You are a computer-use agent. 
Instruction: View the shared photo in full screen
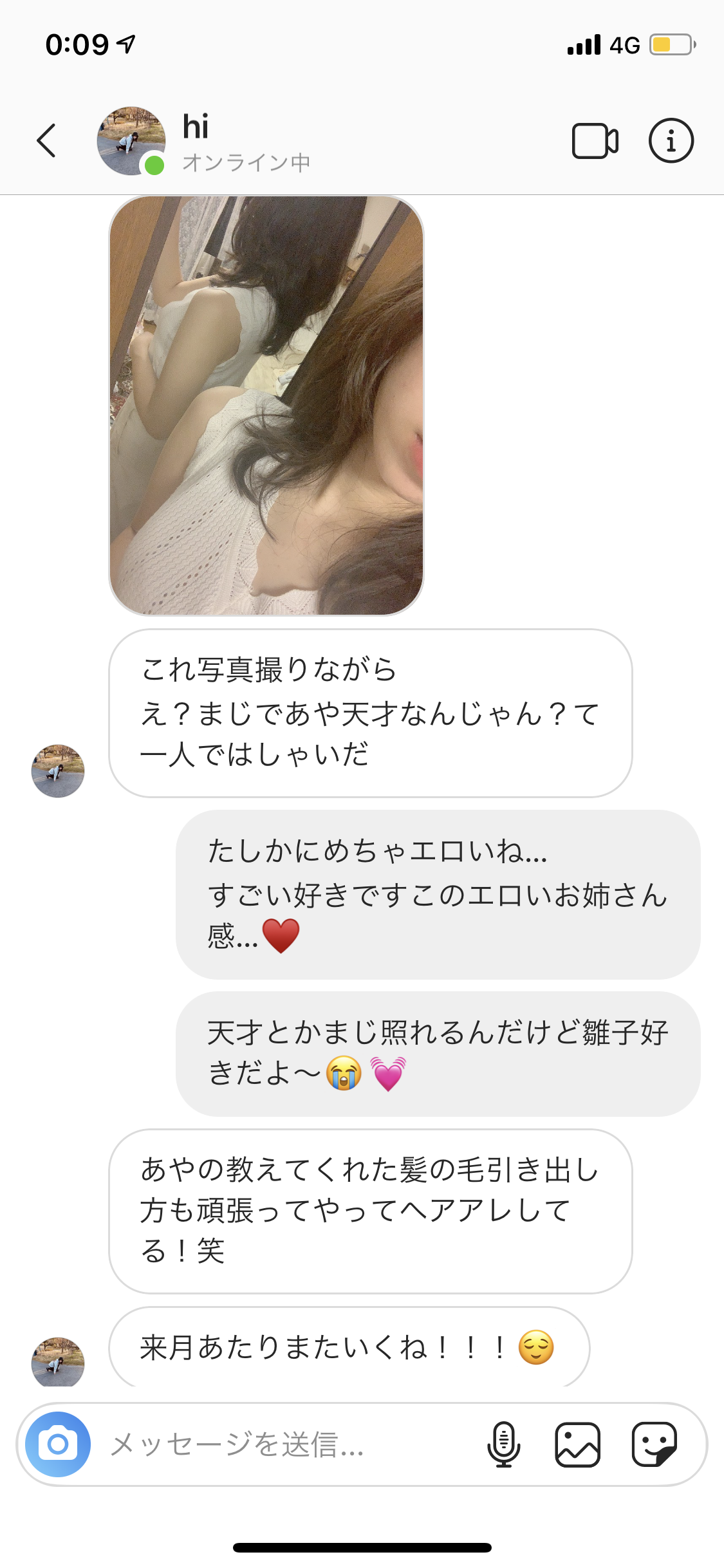266,406
